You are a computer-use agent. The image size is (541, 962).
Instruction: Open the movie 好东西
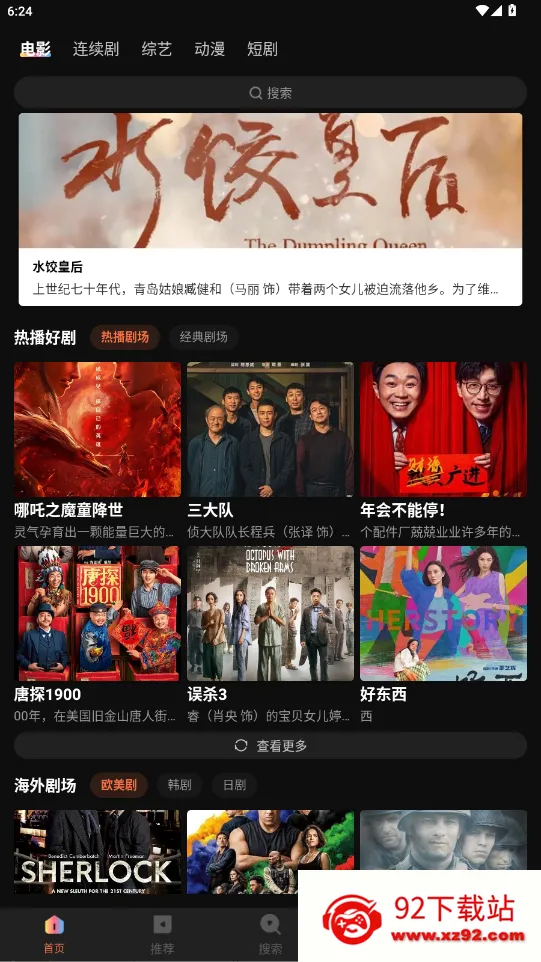pyautogui.click(x=443, y=634)
